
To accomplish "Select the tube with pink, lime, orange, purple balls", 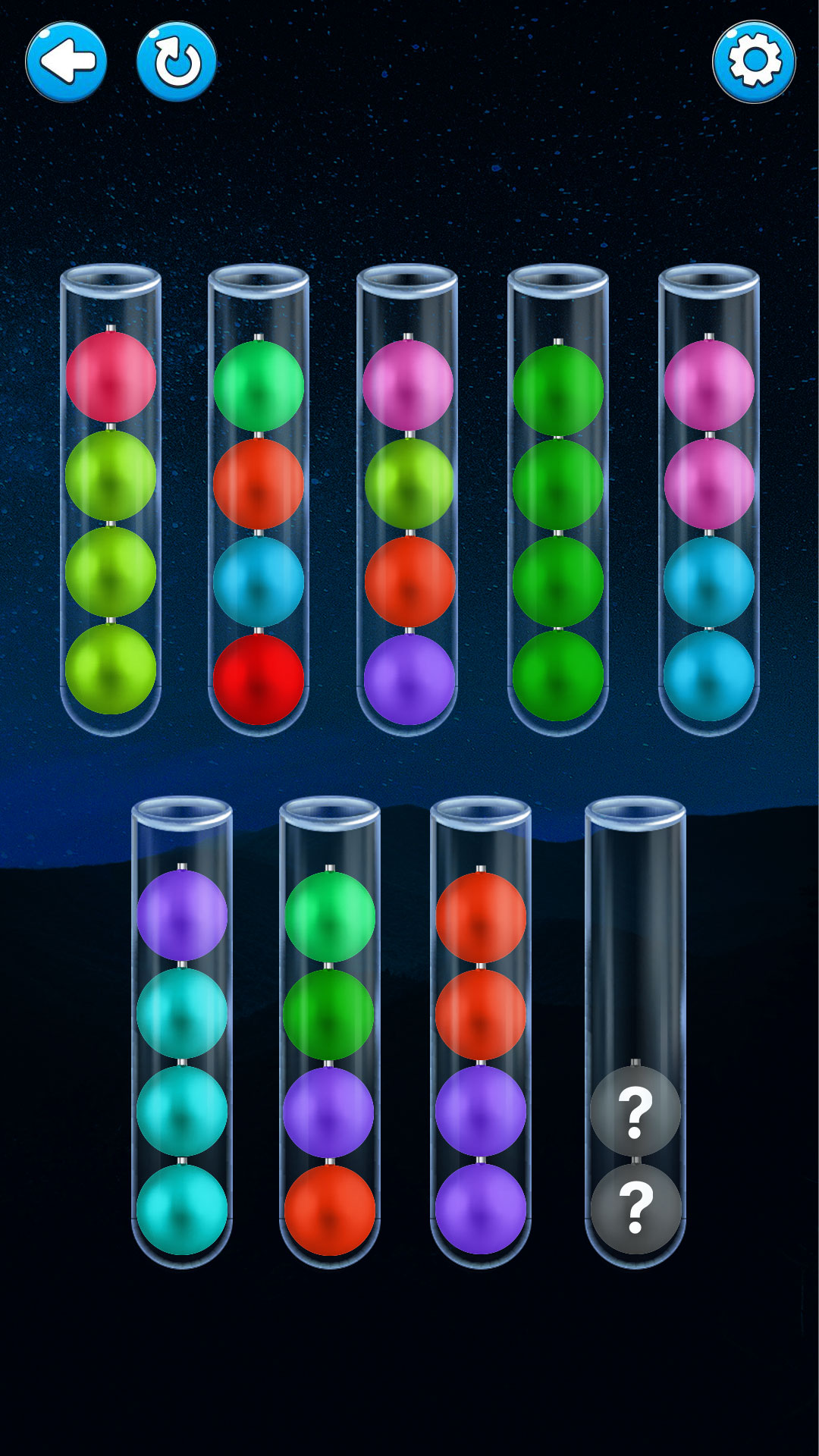I will click(408, 500).
